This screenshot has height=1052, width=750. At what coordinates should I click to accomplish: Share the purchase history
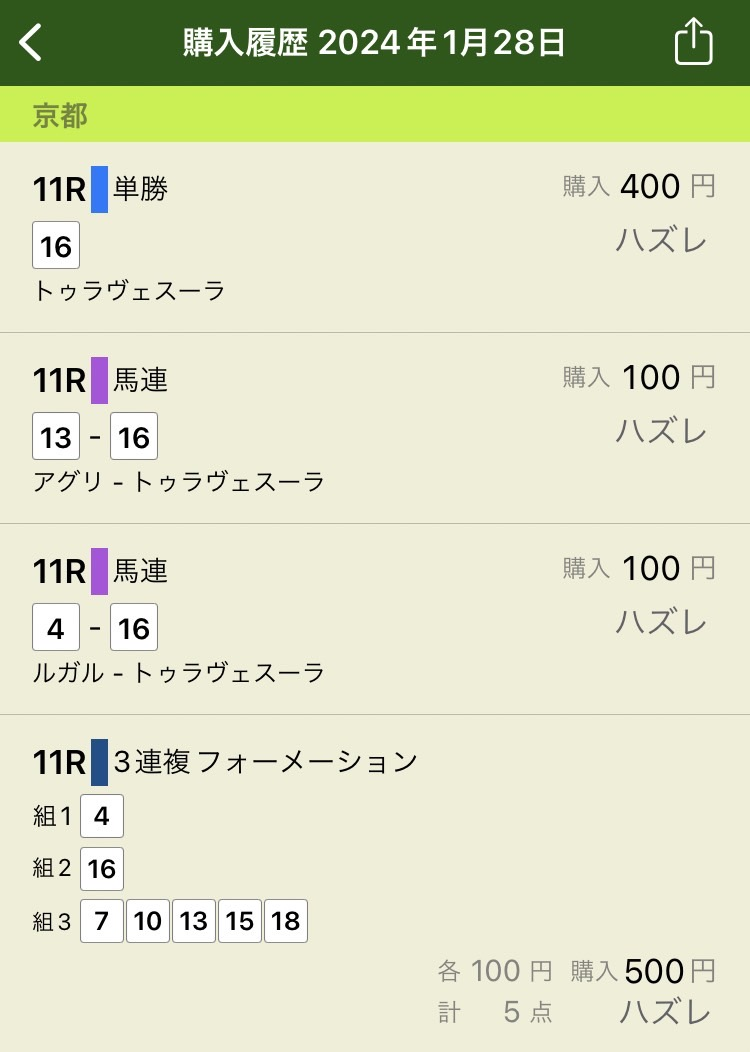(x=693, y=43)
